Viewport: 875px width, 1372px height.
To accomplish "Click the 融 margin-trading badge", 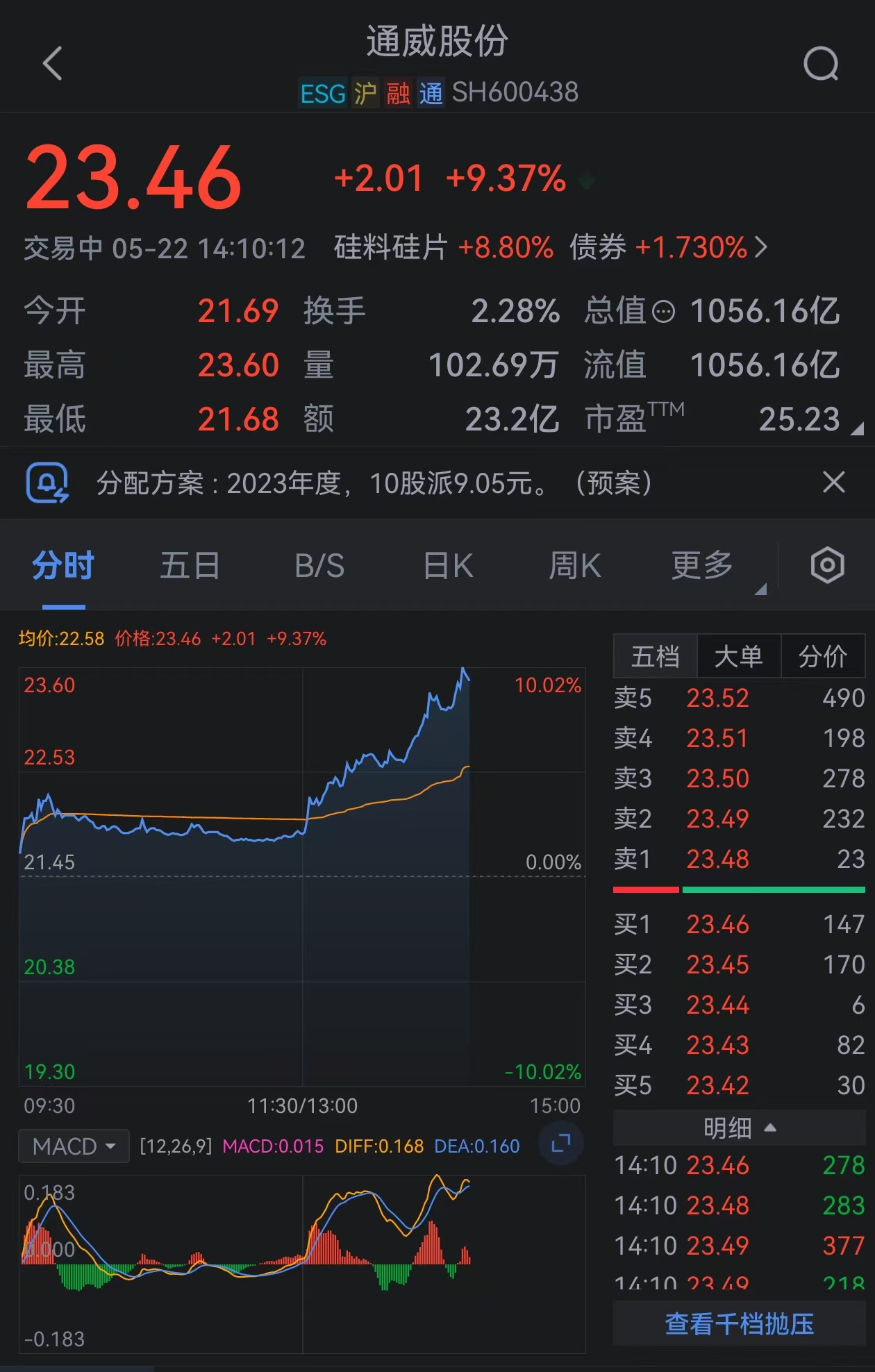I will click(396, 92).
